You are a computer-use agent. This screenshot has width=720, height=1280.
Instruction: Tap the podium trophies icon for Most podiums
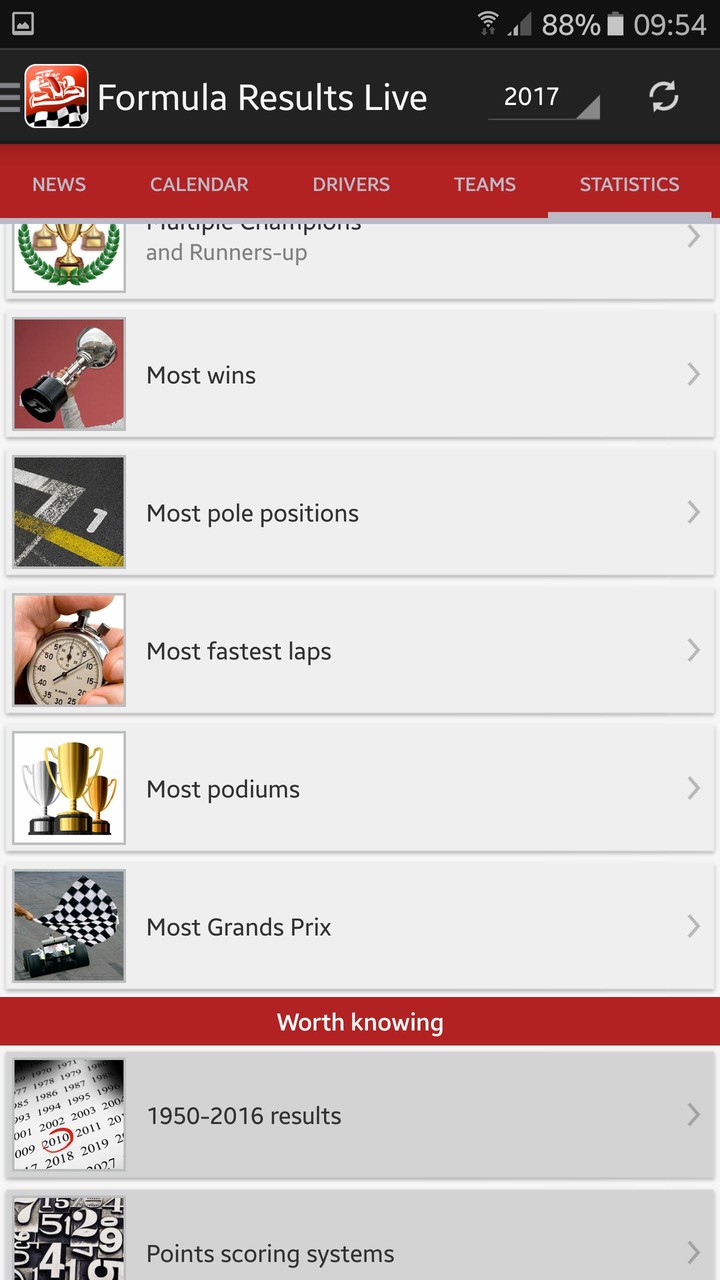point(68,788)
